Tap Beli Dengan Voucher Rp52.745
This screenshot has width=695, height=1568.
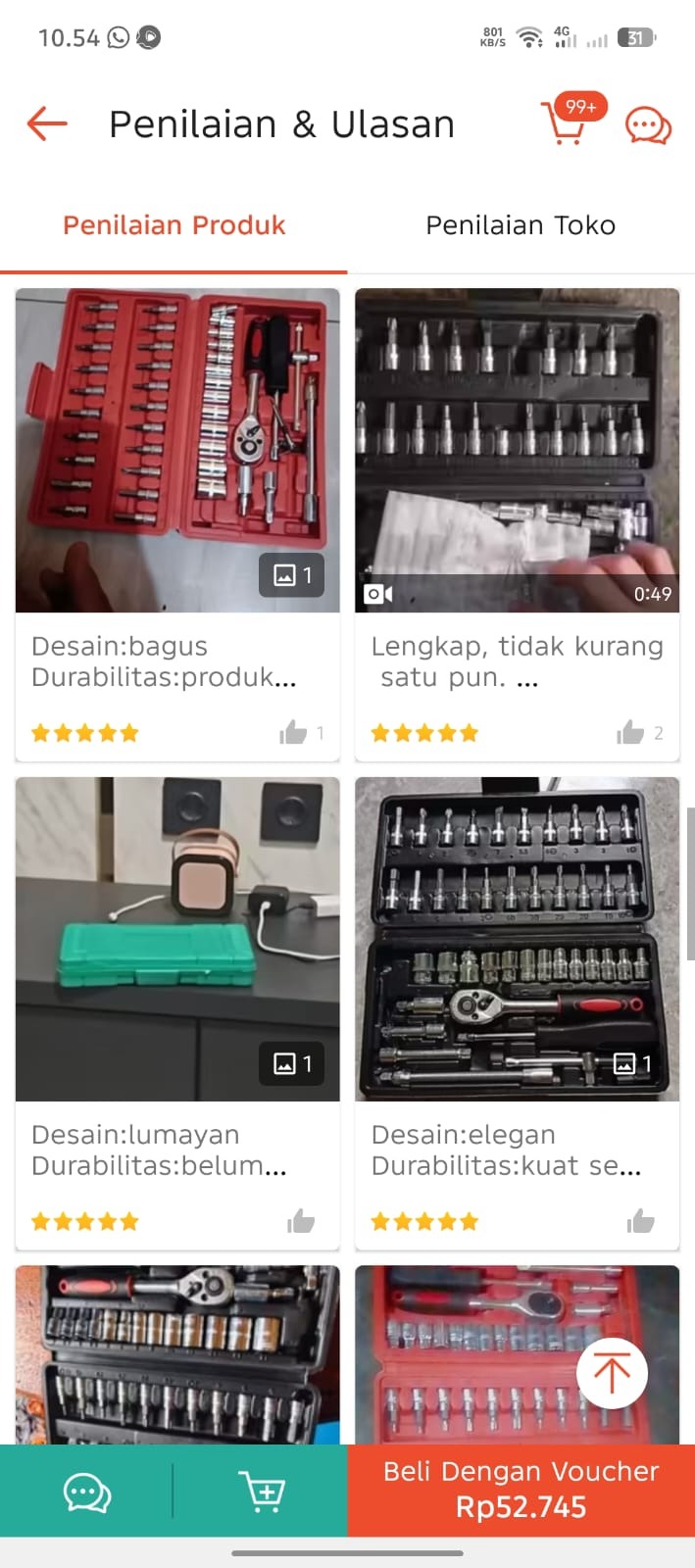pos(521,1490)
